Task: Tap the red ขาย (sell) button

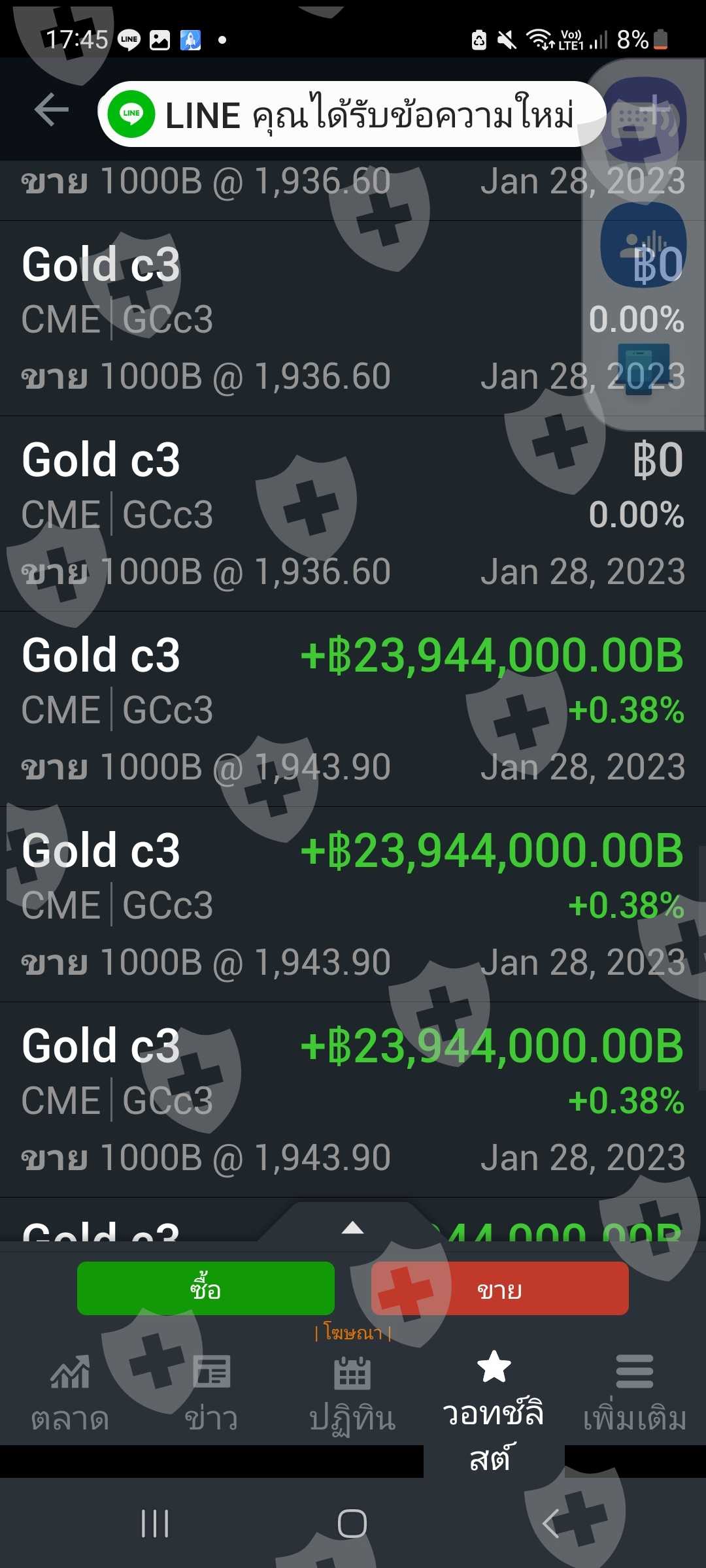Action: [x=499, y=1288]
